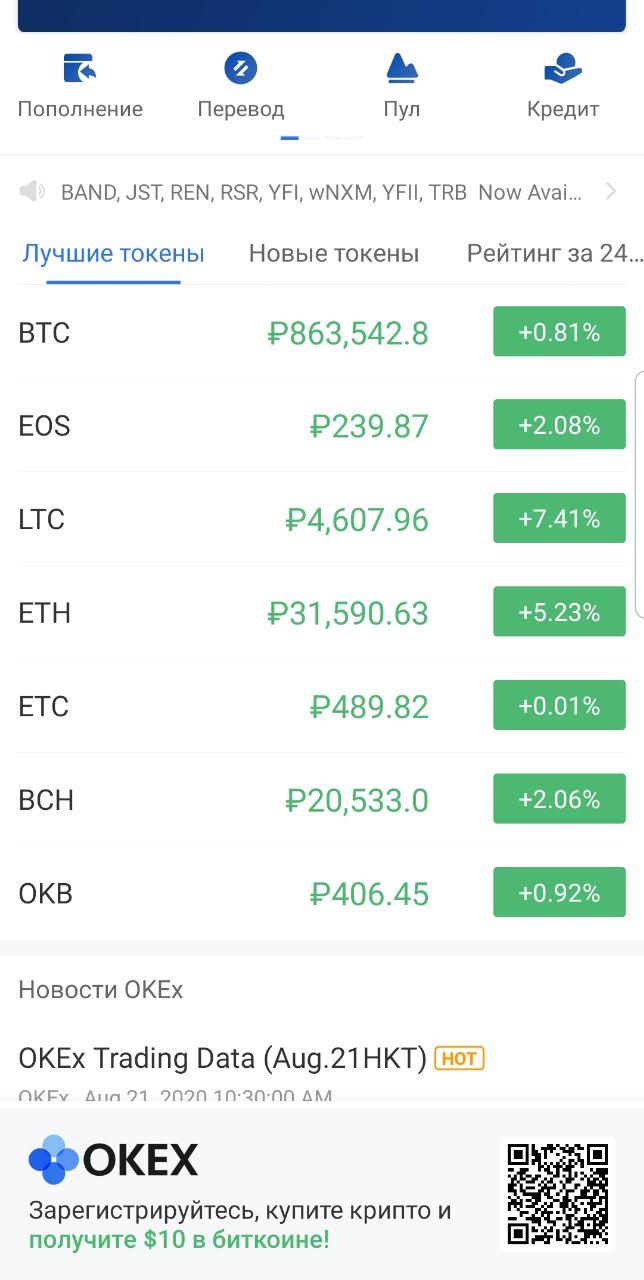The width and height of the screenshot is (644, 1280).
Task: Select the Лучшие токены tab
Action: point(113,254)
